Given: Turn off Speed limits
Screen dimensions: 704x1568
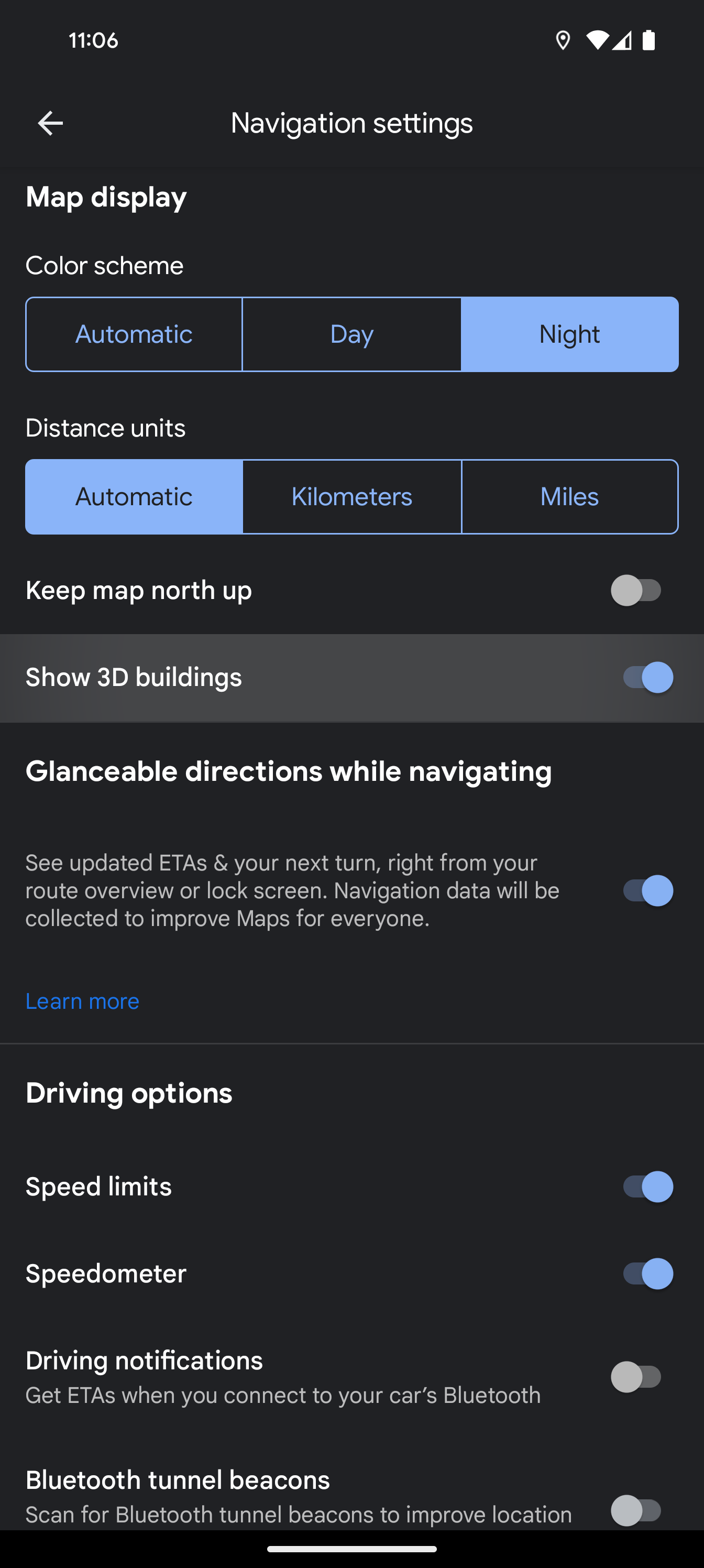Looking at the screenshot, I should 647,1186.
